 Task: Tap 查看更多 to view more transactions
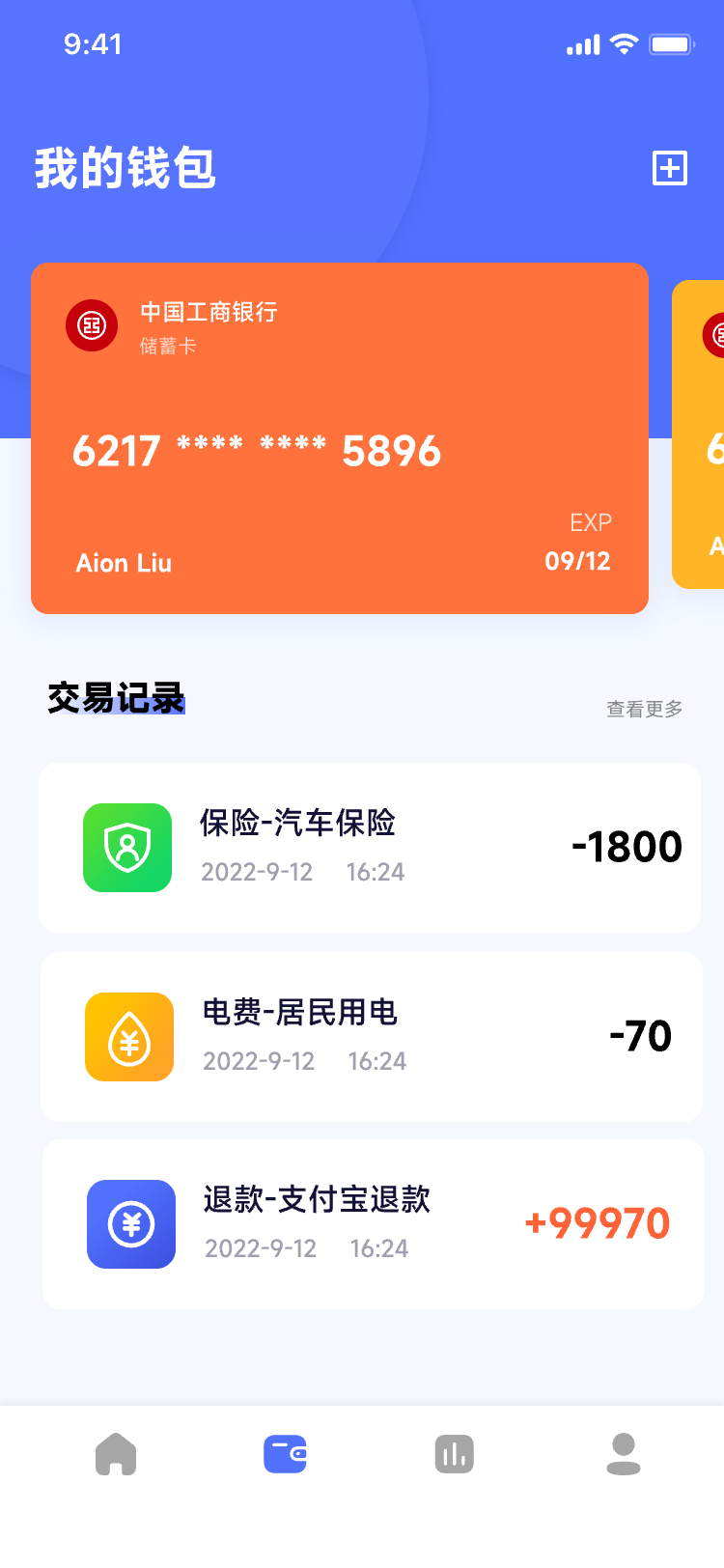pyautogui.click(x=644, y=710)
